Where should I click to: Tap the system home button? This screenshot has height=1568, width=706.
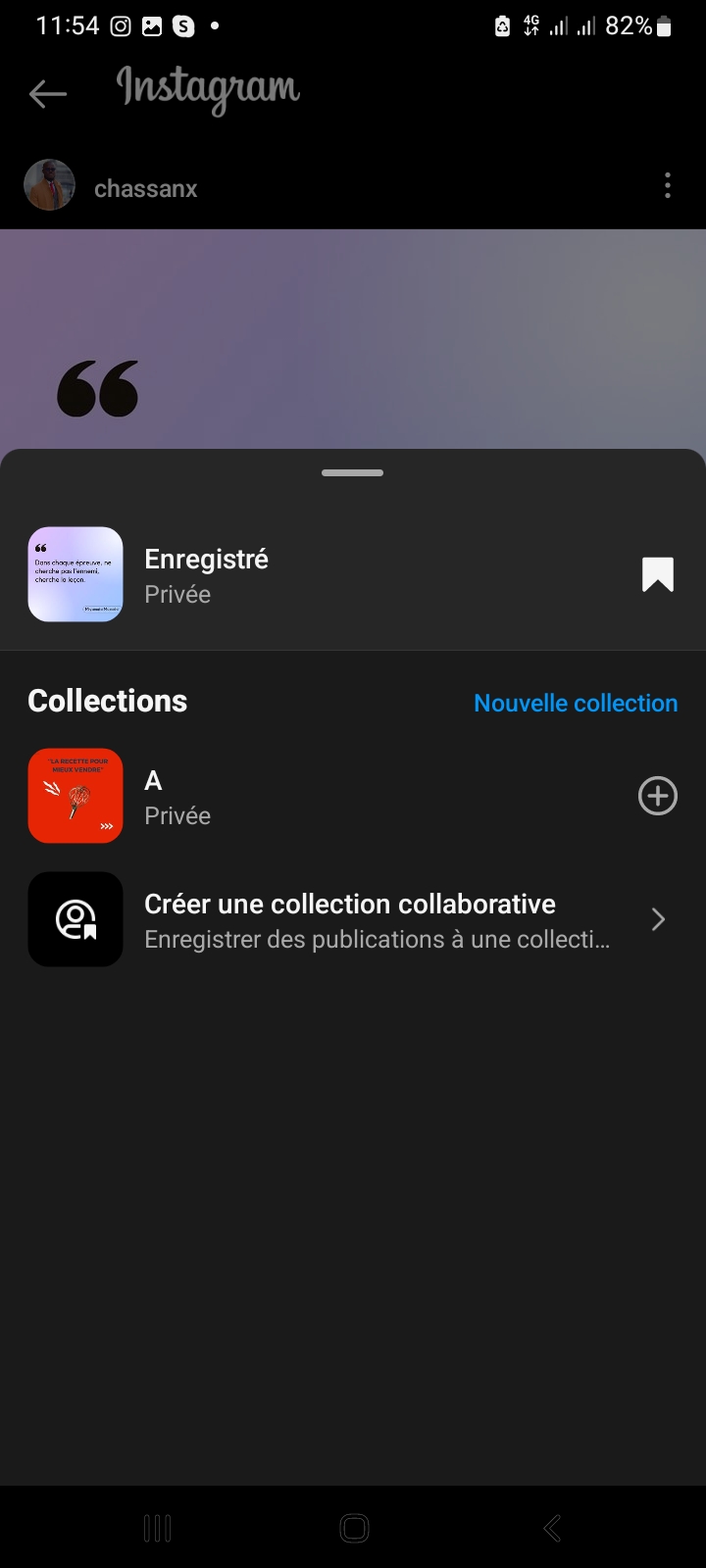(354, 1528)
